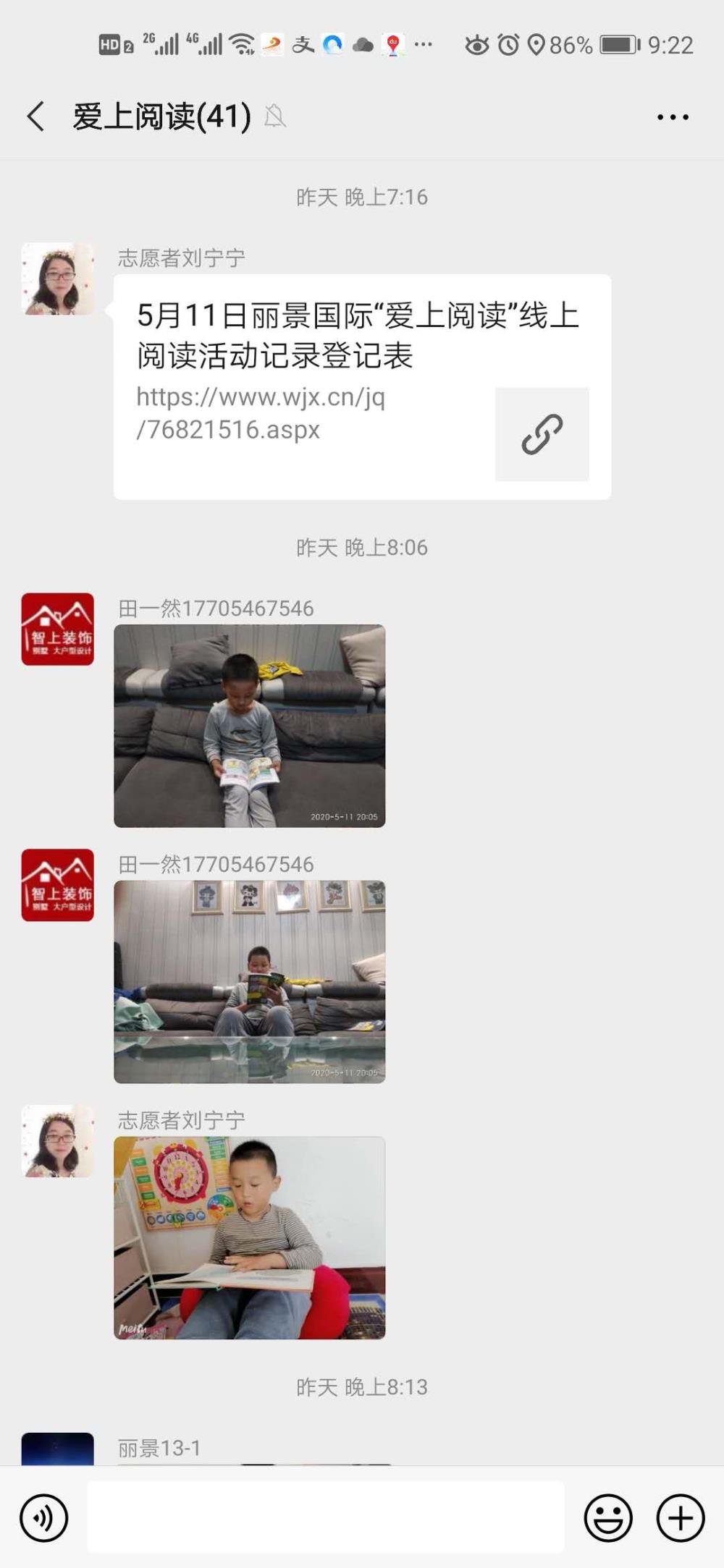This screenshot has width=724, height=1568.
Task: Open the emoji picker
Action: [x=608, y=1518]
